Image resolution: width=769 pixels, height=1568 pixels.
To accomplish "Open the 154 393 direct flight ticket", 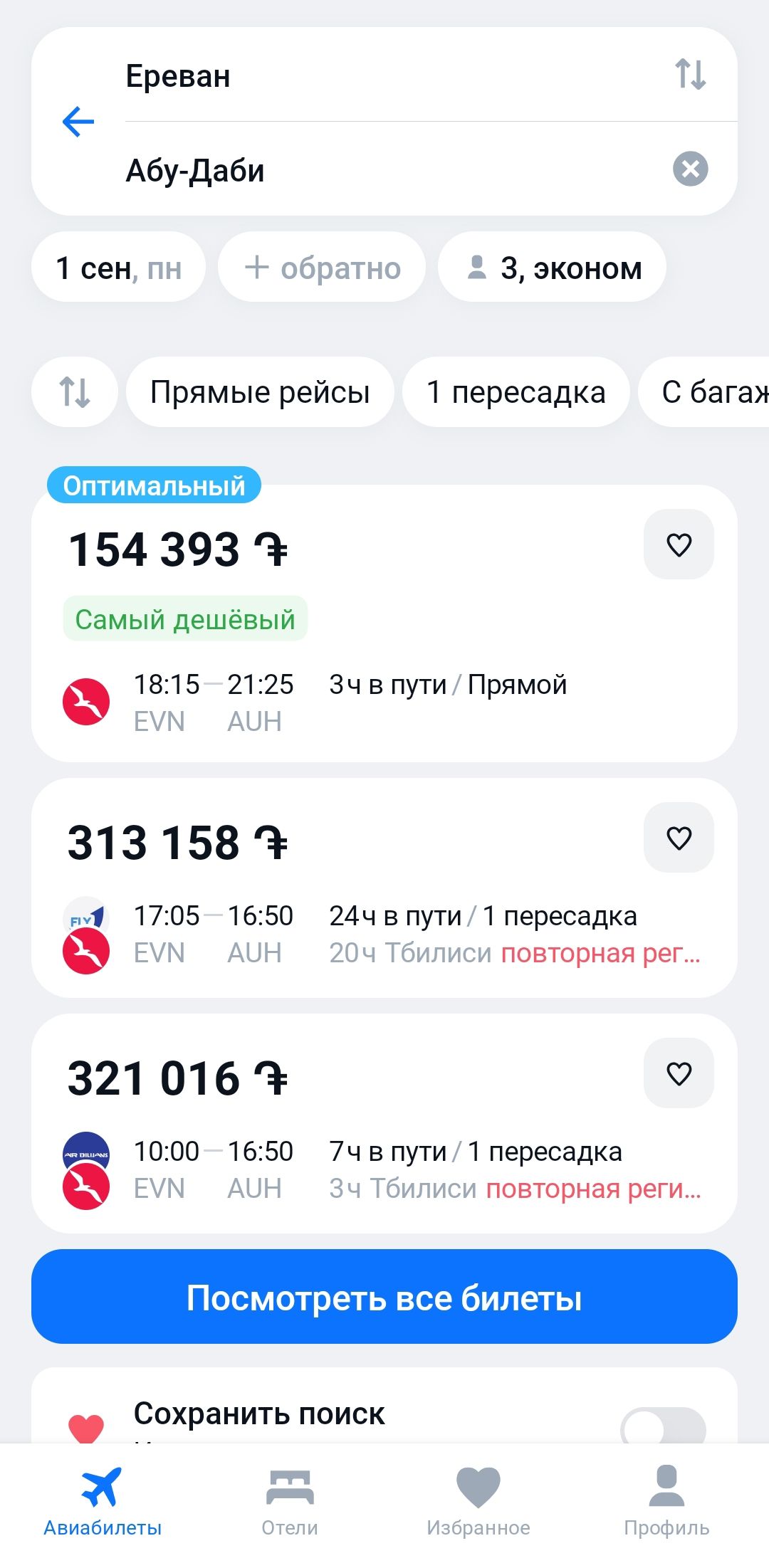I will tap(356, 683).
